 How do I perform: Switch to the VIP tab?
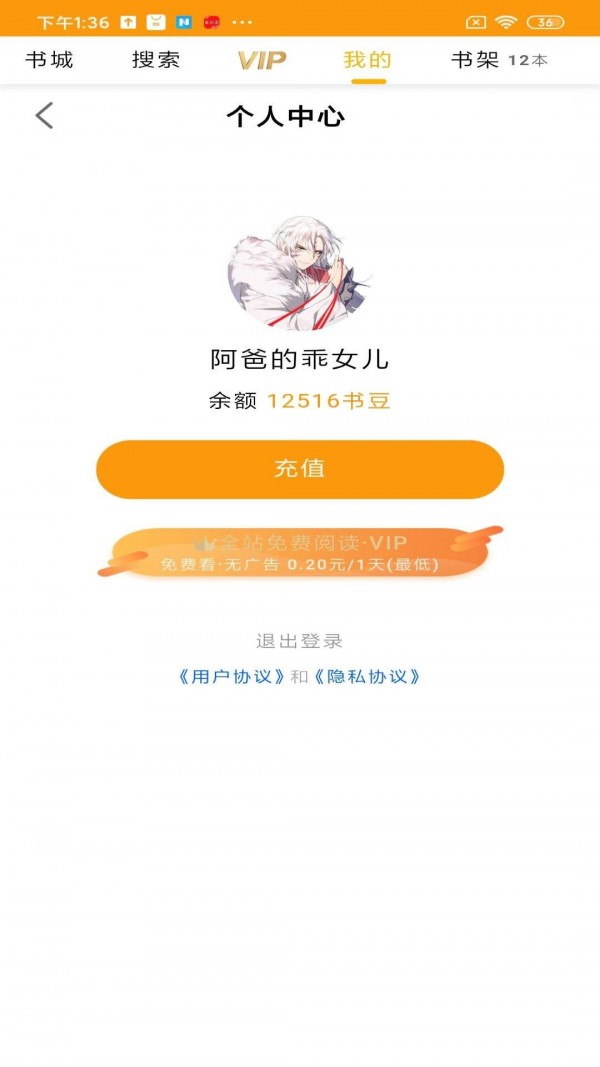tap(262, 61)
